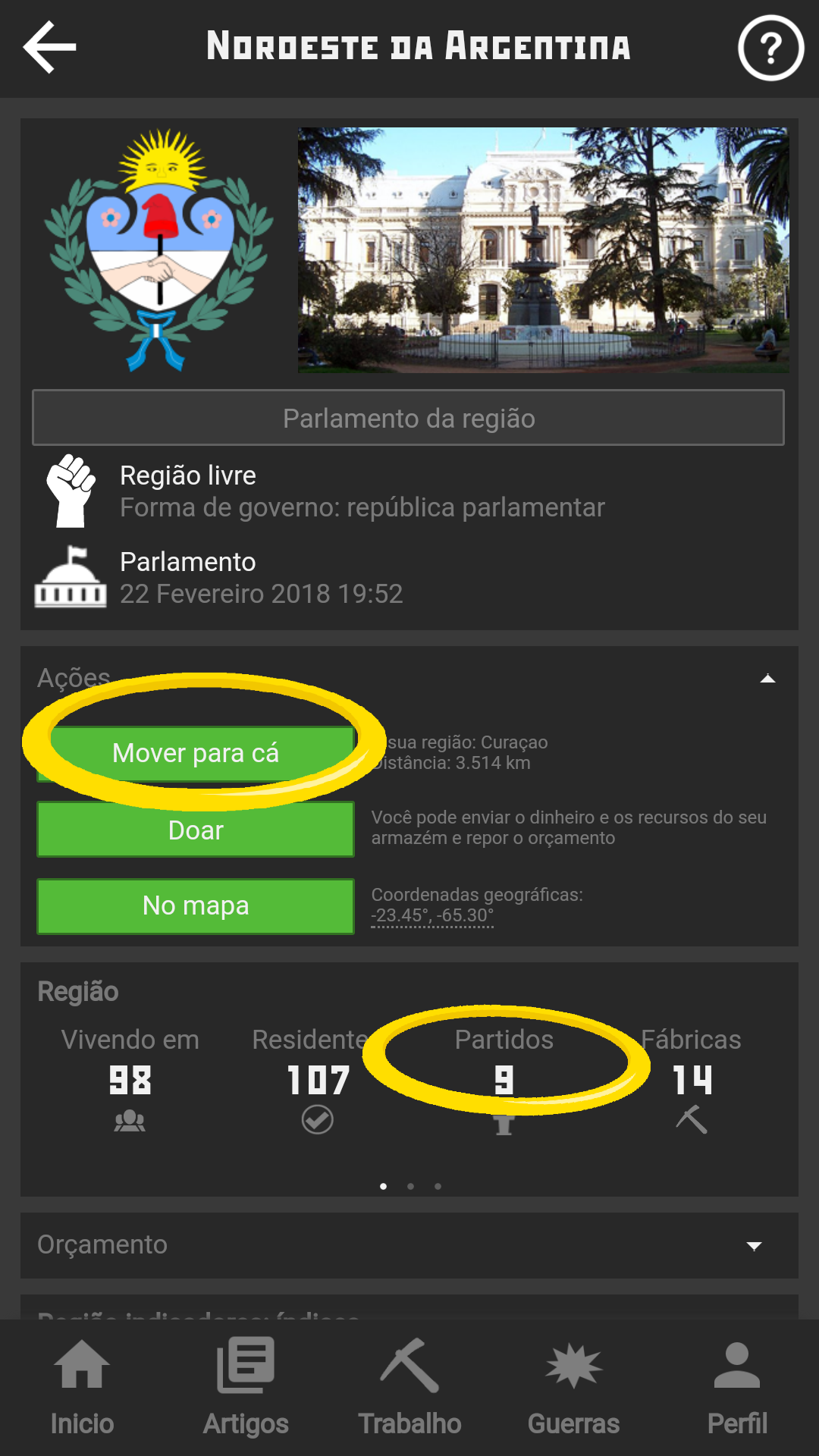Switch to the Perfil tab
This screenshot has height=1456, width=819.
point(737,1388)
